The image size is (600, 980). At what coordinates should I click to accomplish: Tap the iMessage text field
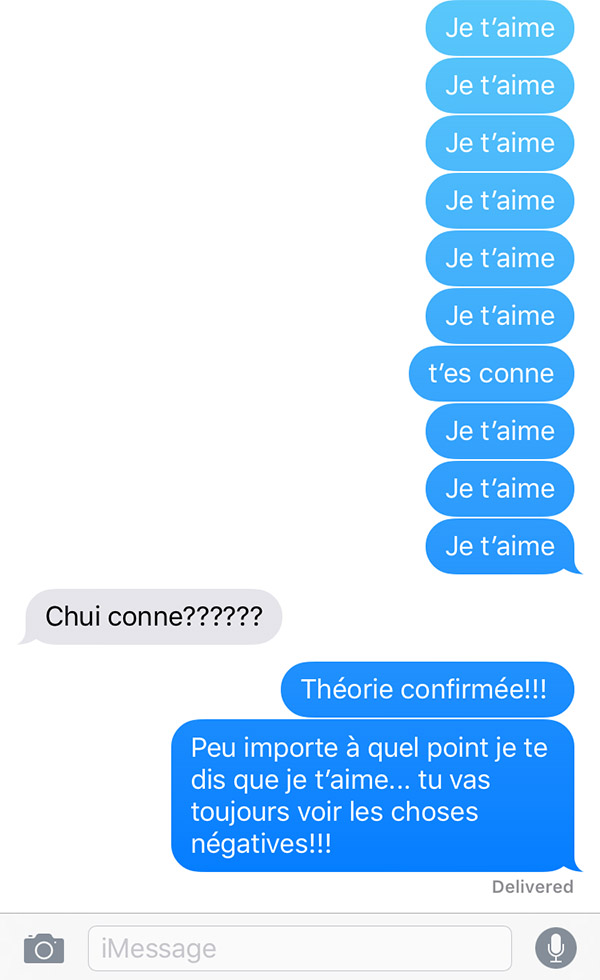point(300,949)
